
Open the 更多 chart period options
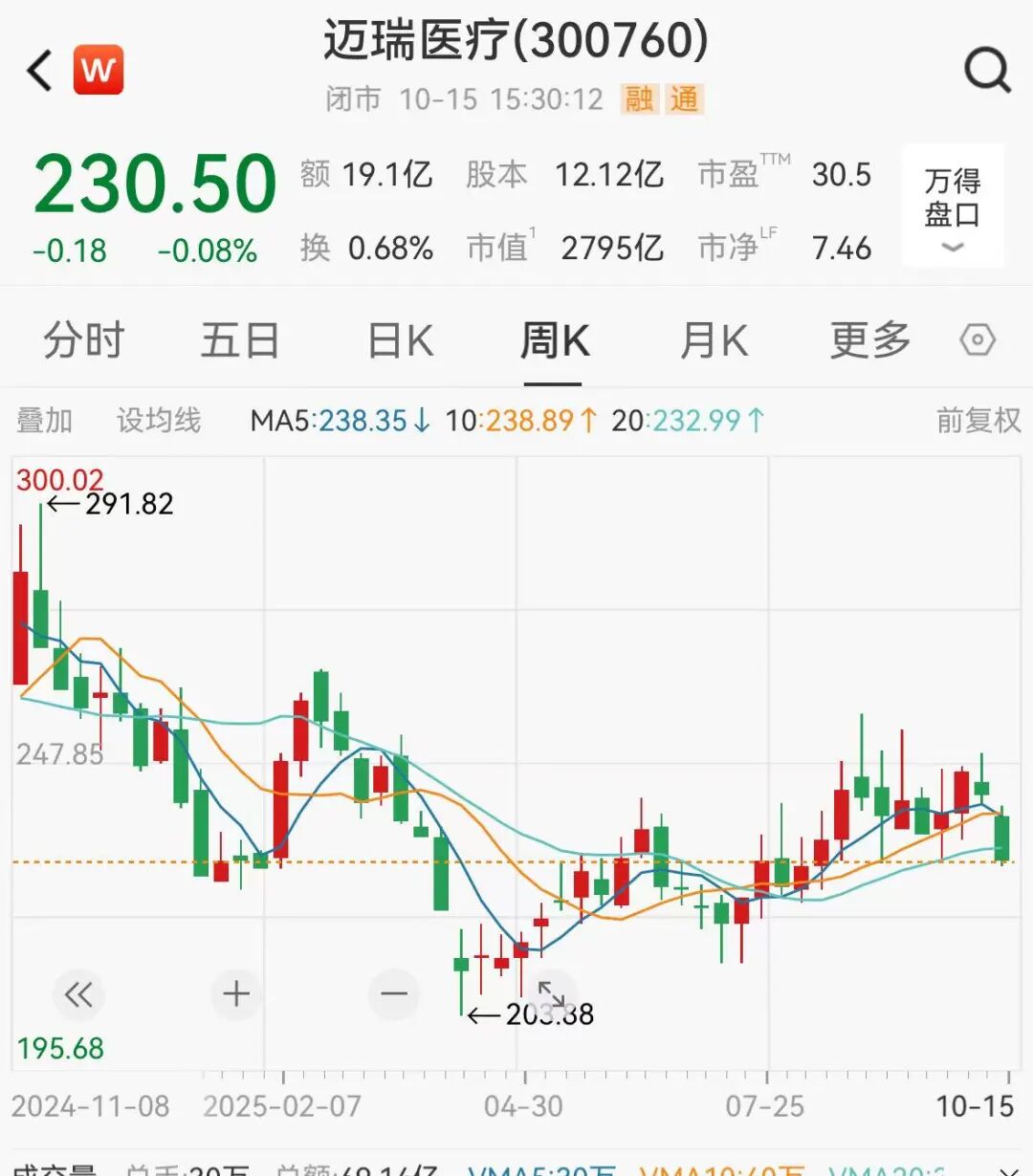(x=869, y=340)
